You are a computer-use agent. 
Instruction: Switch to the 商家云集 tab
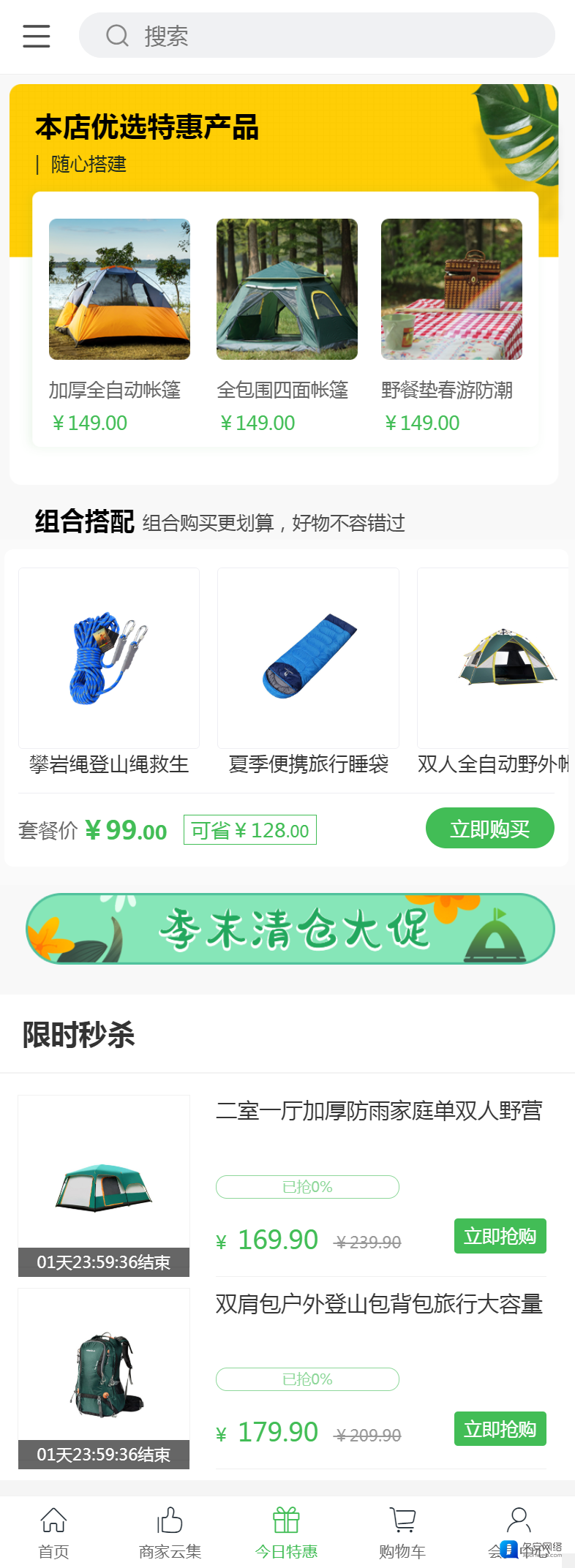[x=170, y=1531]
